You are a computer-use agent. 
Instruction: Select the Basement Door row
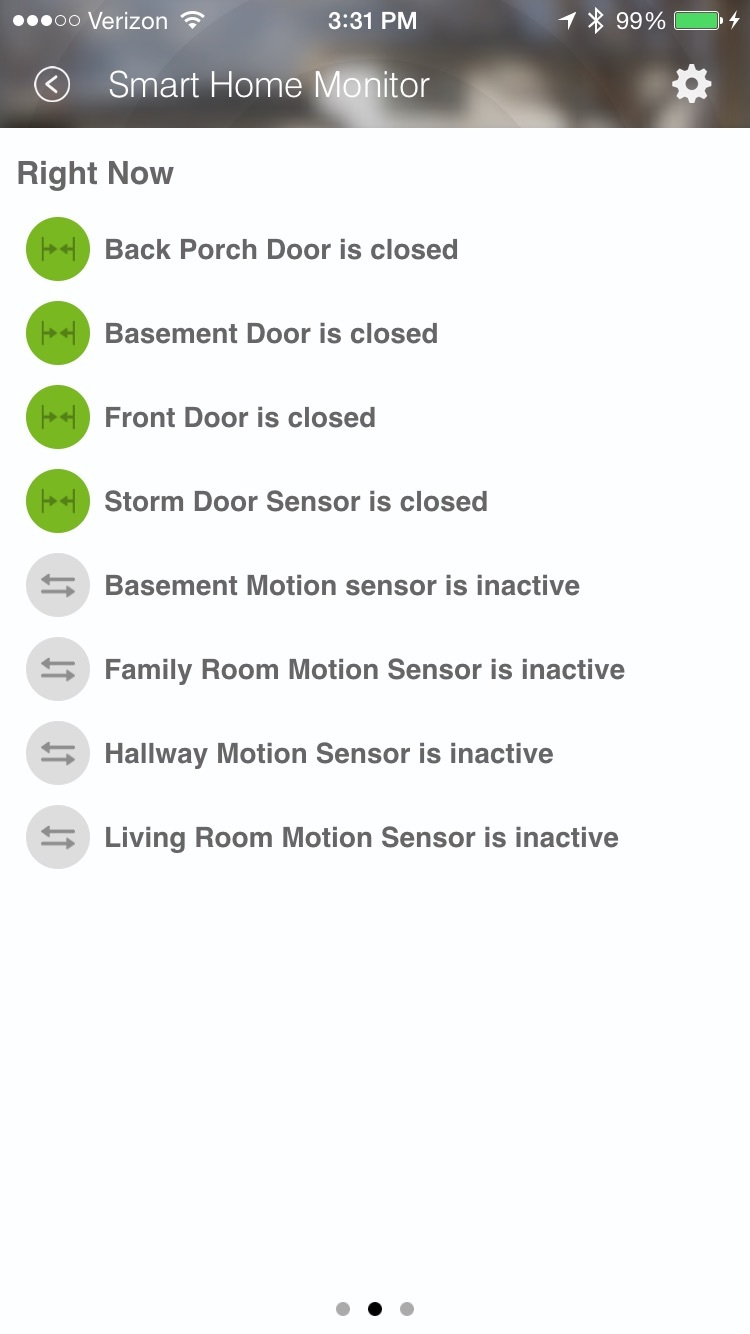tap(271, 334)
